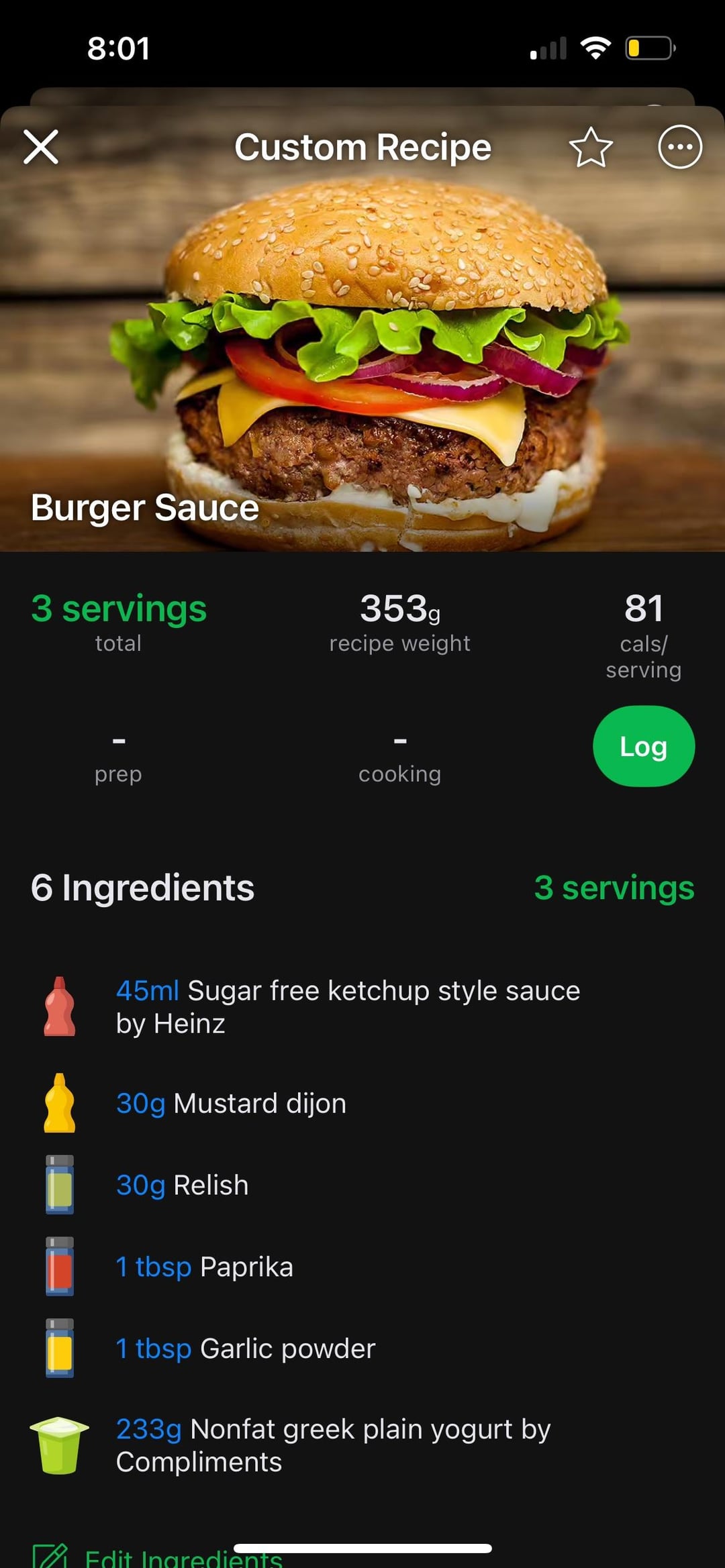Image resolution: width=725 pixels, height=1568 pixels.
Task: Tap the green Log button
Action: point(644,746)
